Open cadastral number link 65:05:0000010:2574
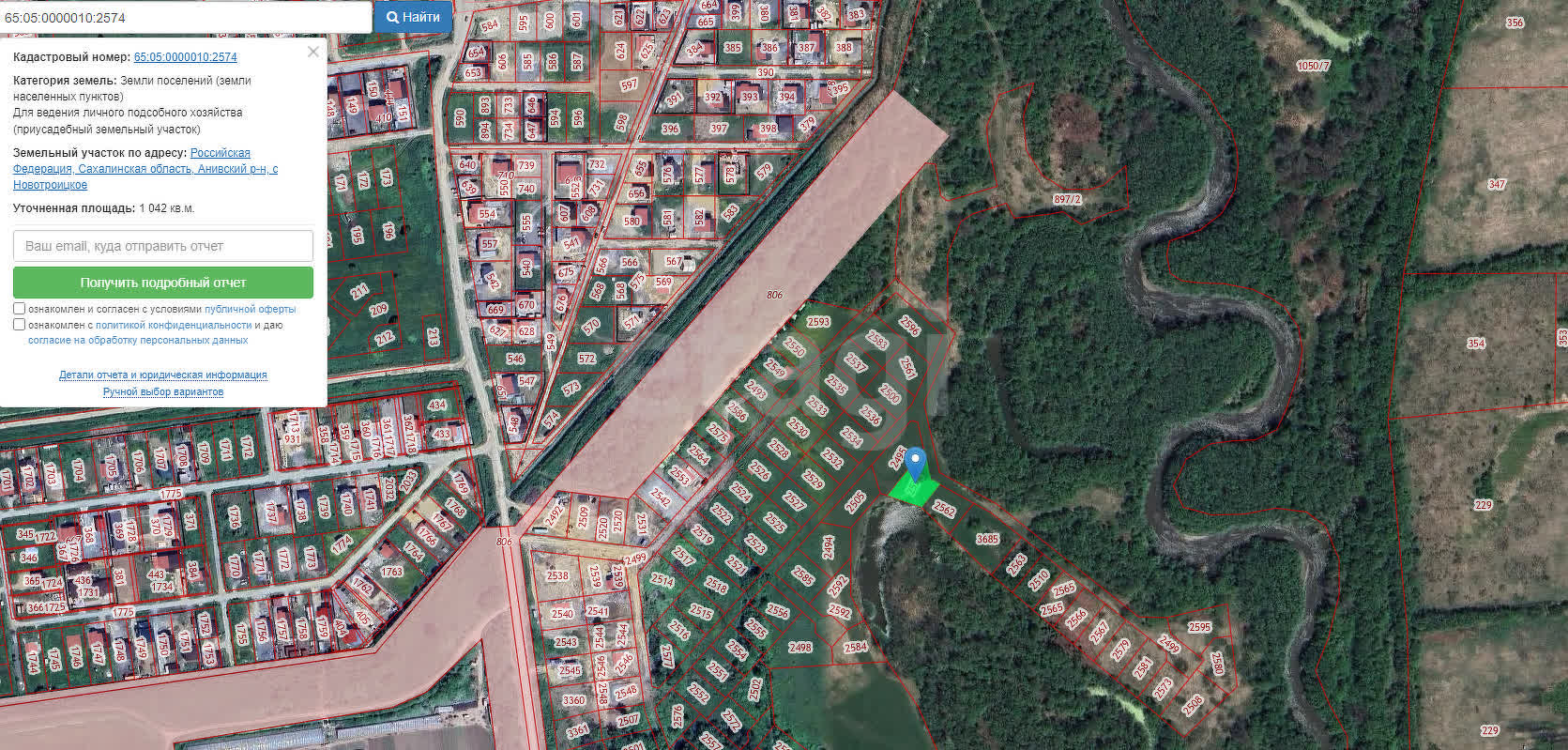 point(185,57)
